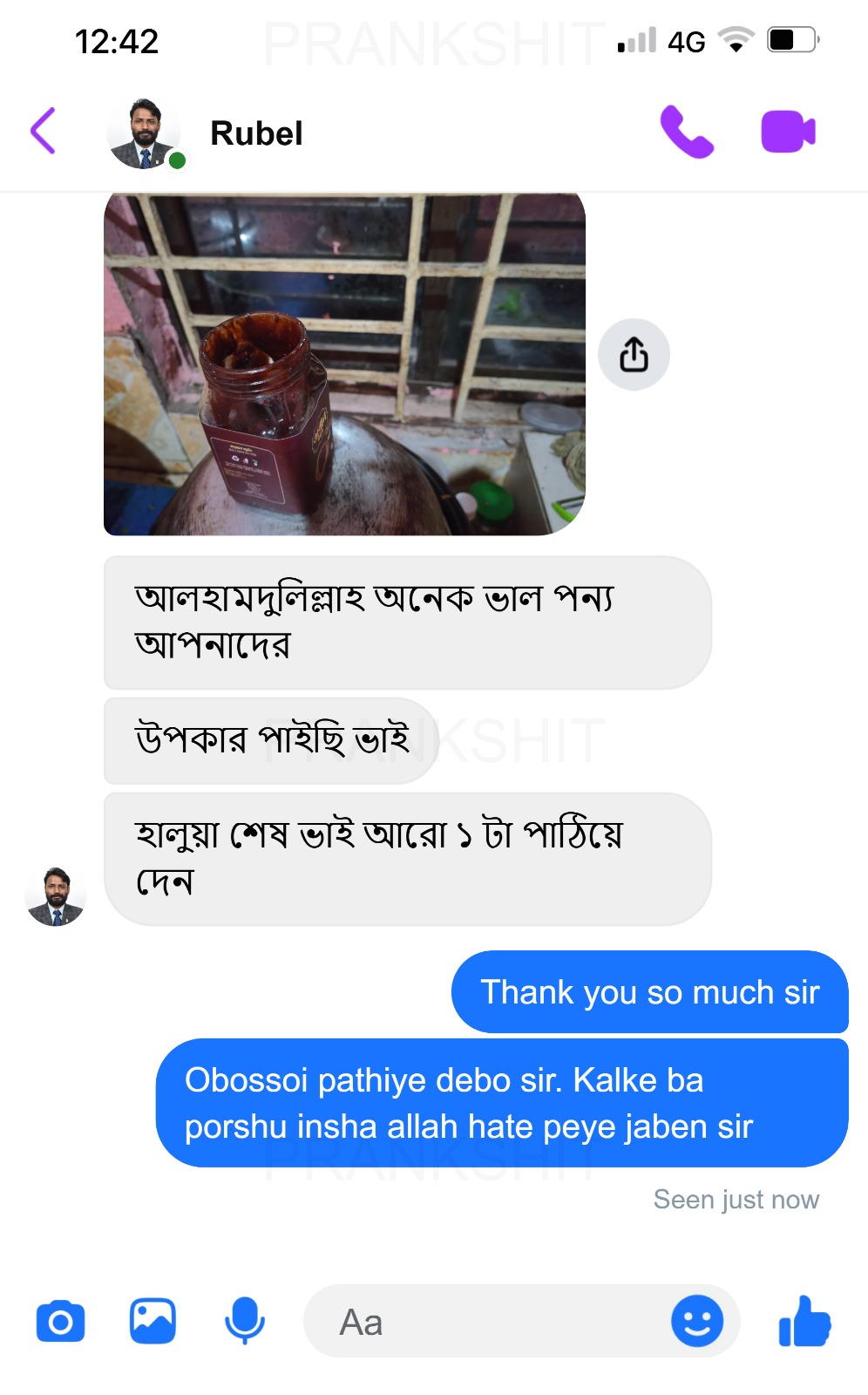Share the received jar photo
This screenshot has height=1395, width=868.
click(x=634, y=355)
